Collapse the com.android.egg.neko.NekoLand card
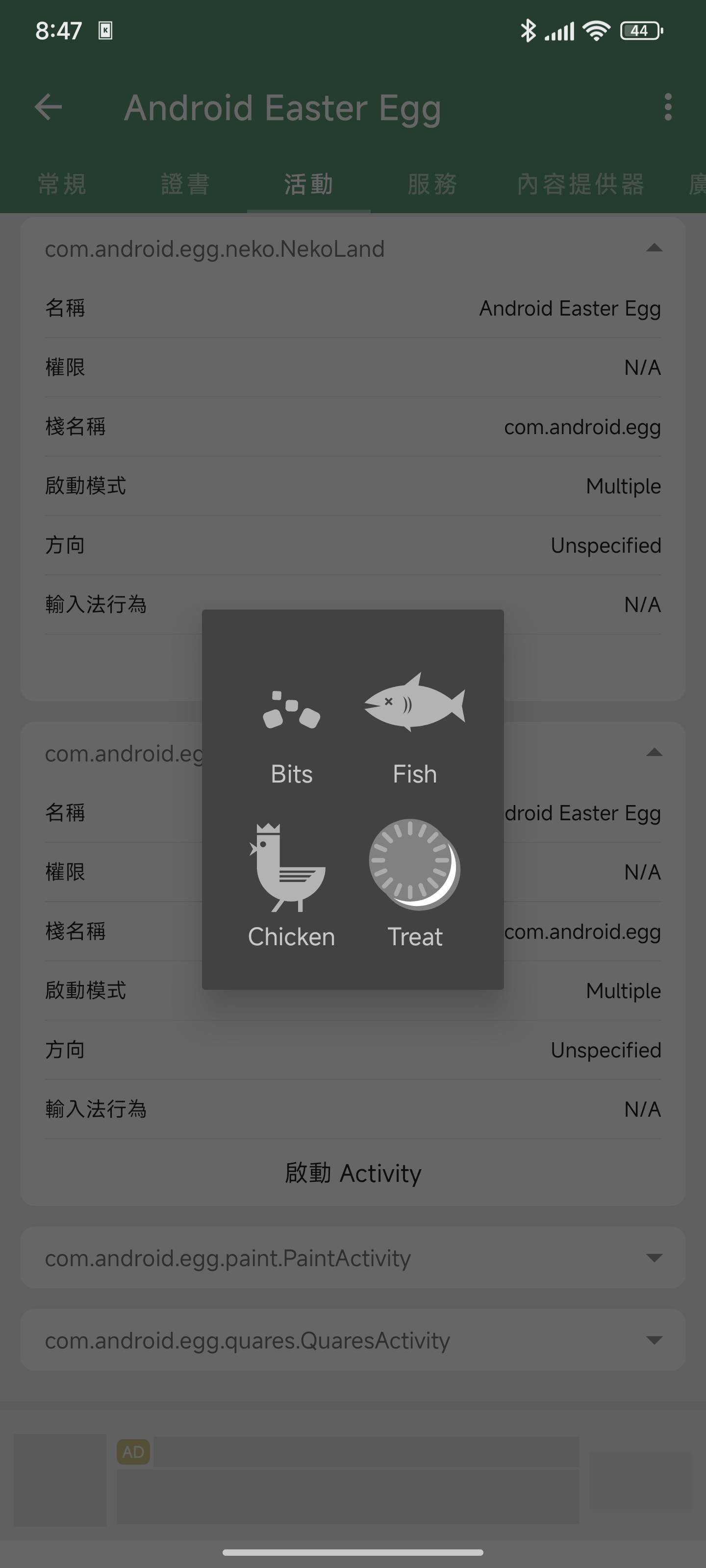The height and width of the screenshot is (1568, 706). click(654, 248)
